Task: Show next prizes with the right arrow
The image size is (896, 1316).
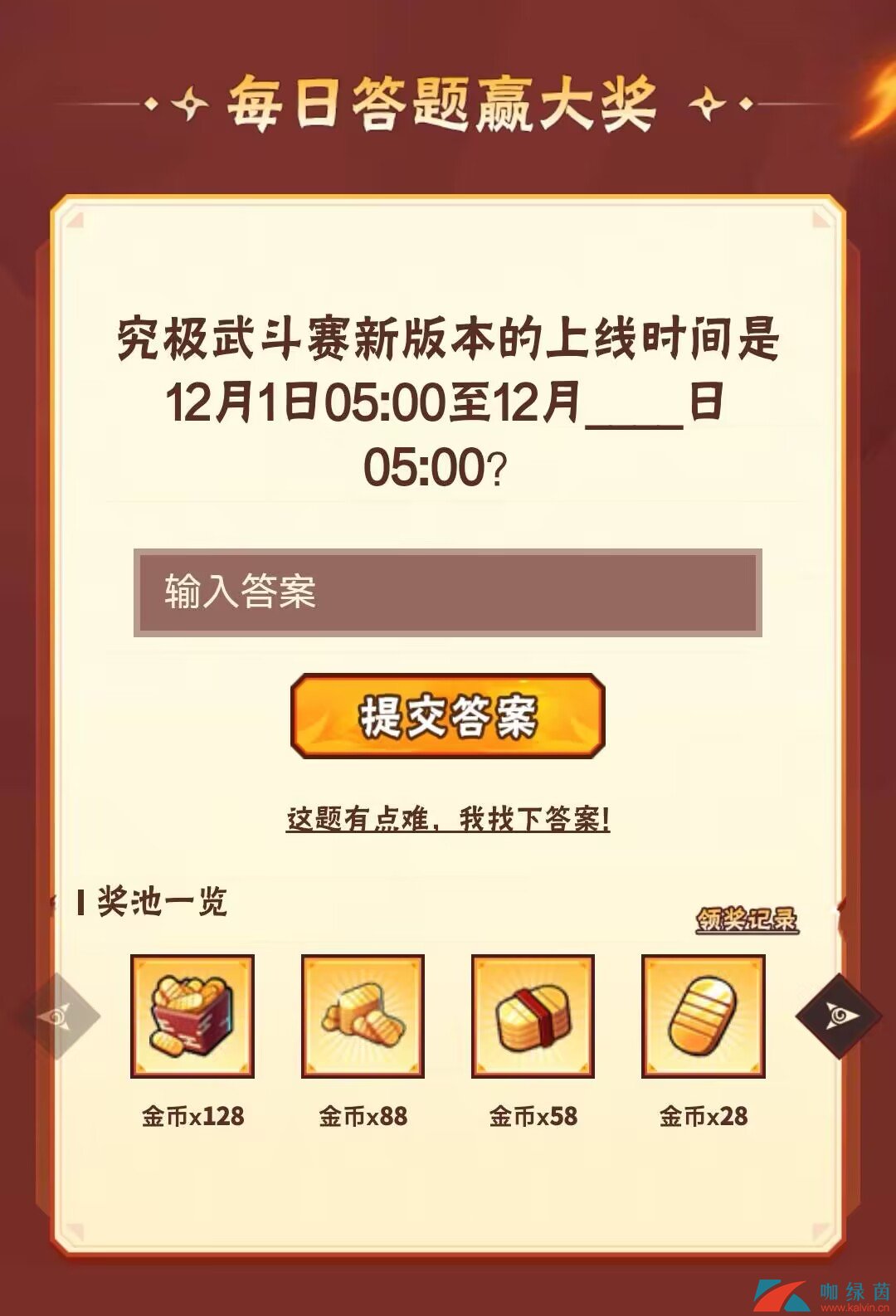Action: click(838, 1016)
